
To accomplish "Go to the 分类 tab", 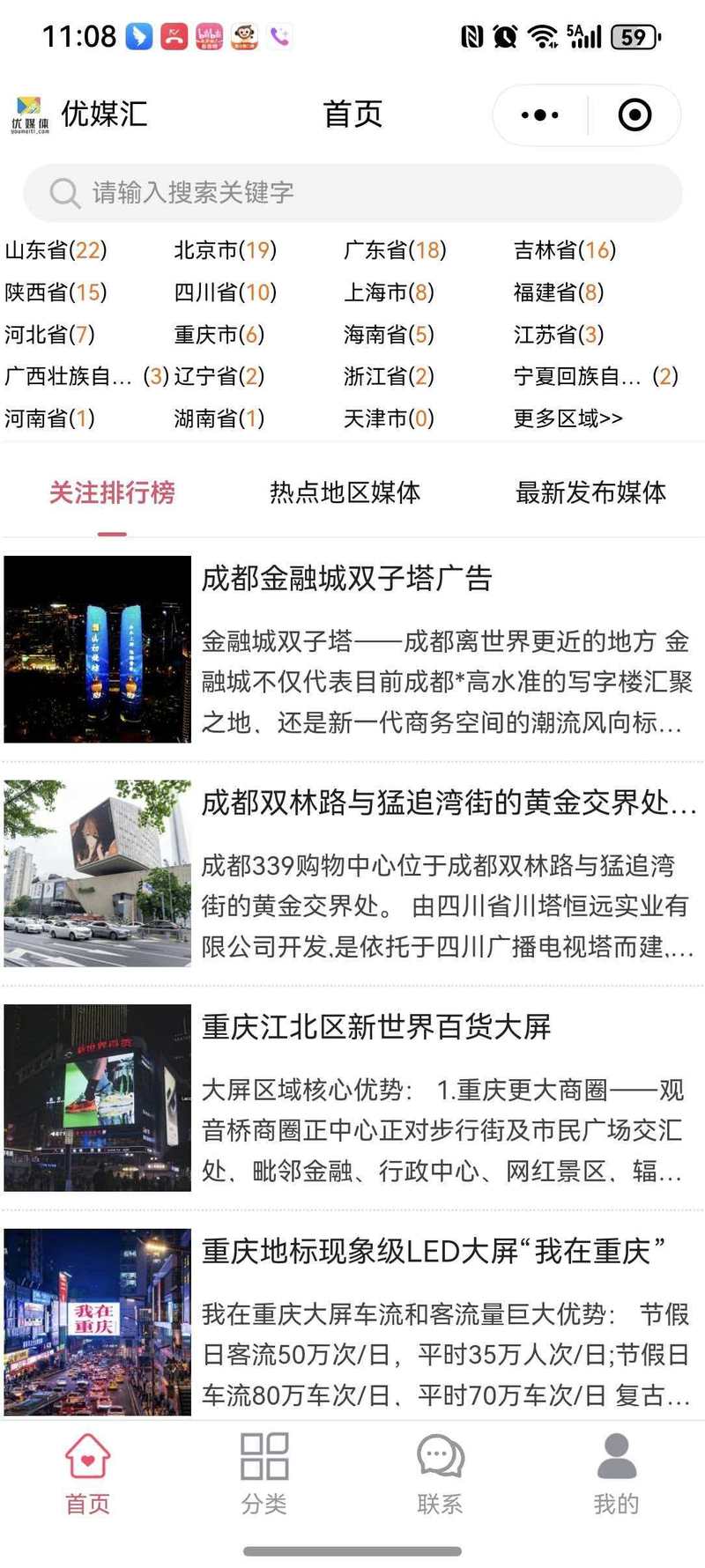I will tap(263, 1474).
